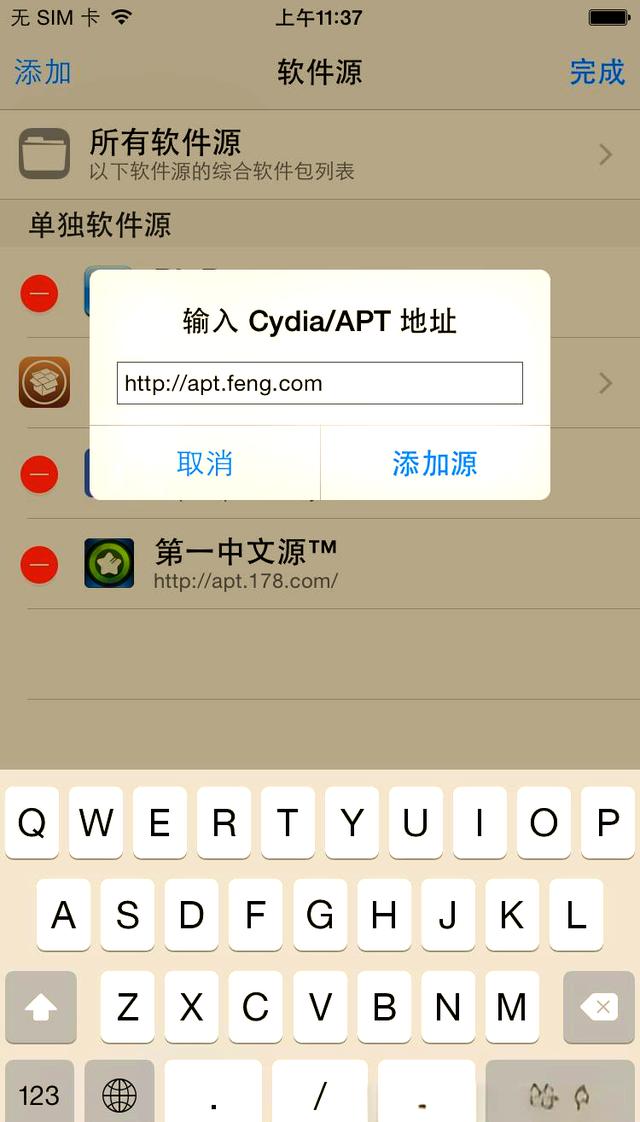This screenshot has height=1122, width=640.
Task: Delete the 第一中文源 source via red minus
Action: tap(40, 565)
